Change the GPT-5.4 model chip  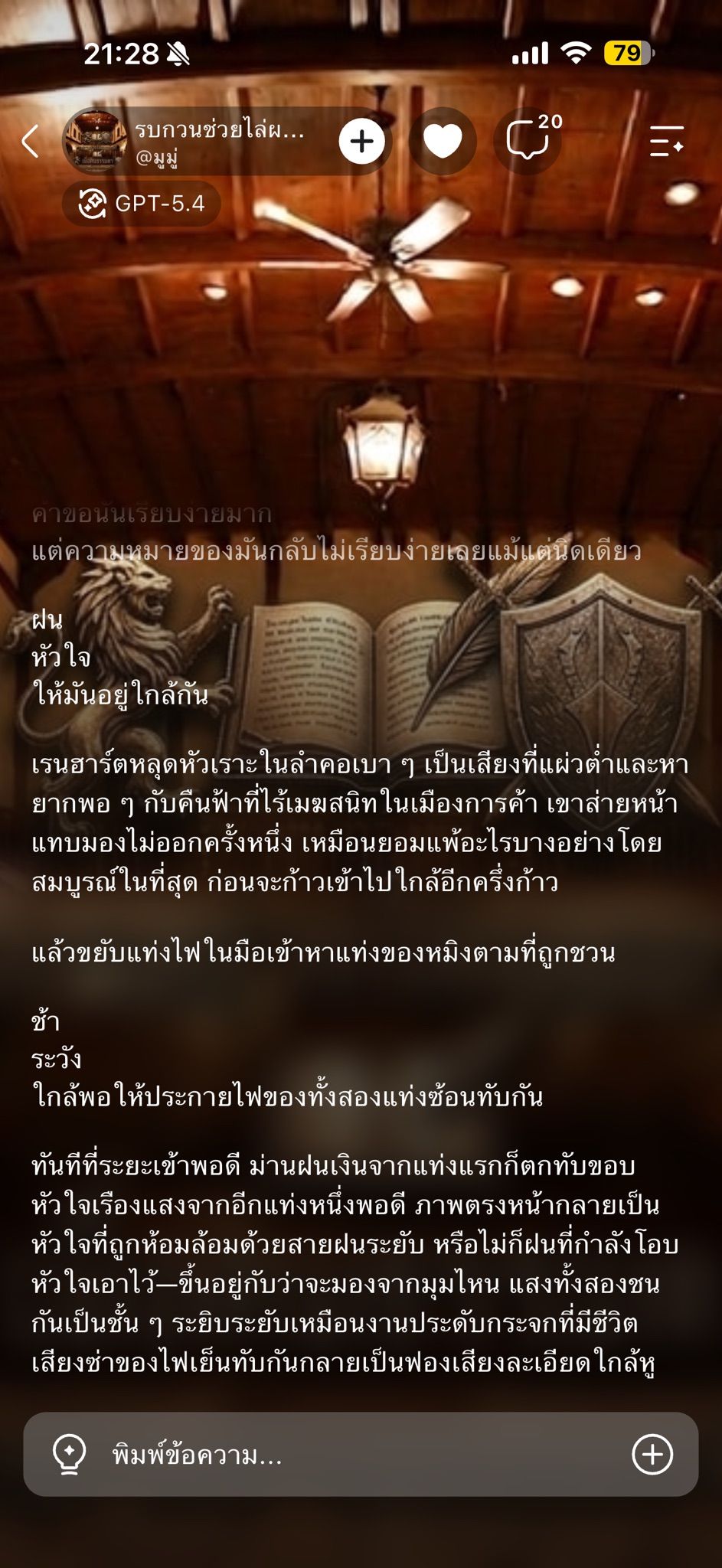tap(142, 204)
